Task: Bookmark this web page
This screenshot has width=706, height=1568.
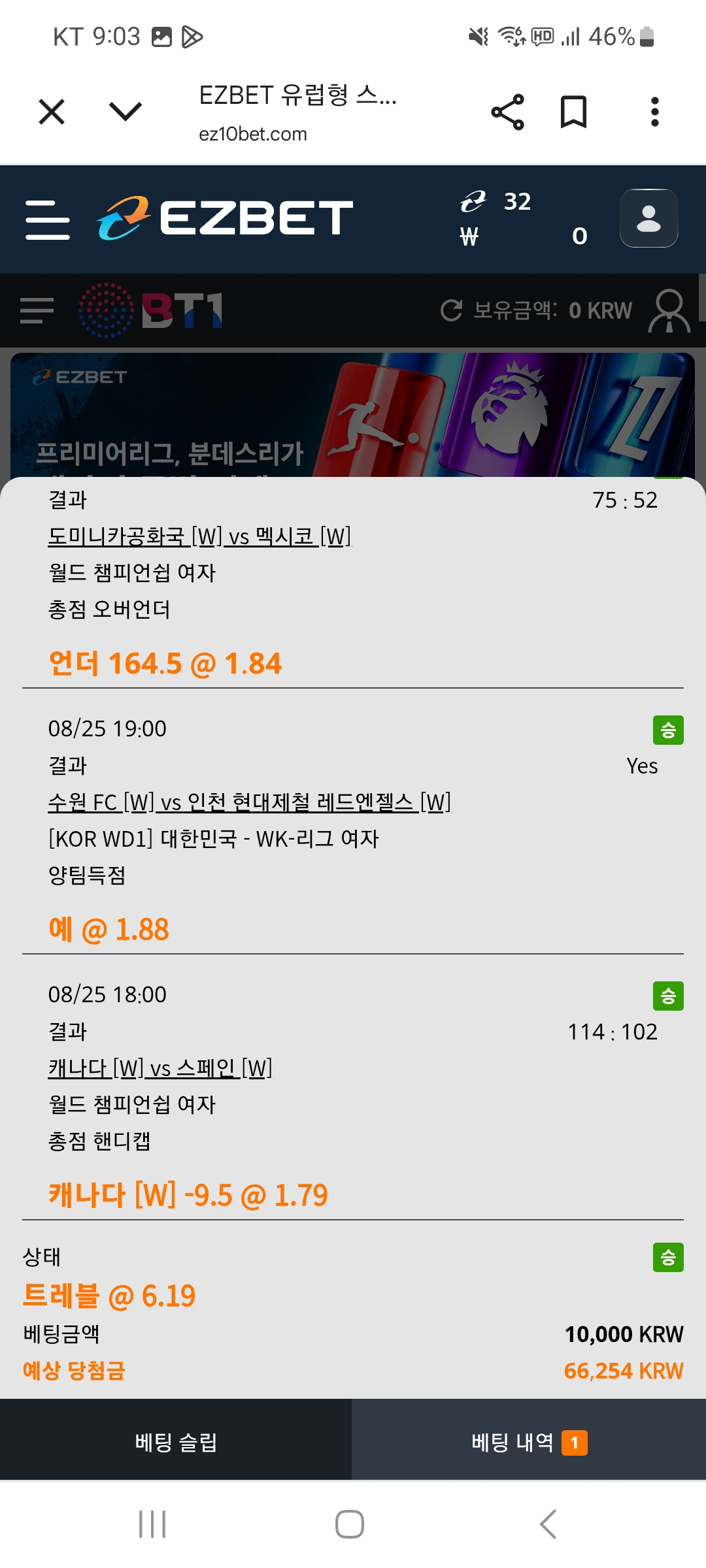Action: click(x=573, y=112)
